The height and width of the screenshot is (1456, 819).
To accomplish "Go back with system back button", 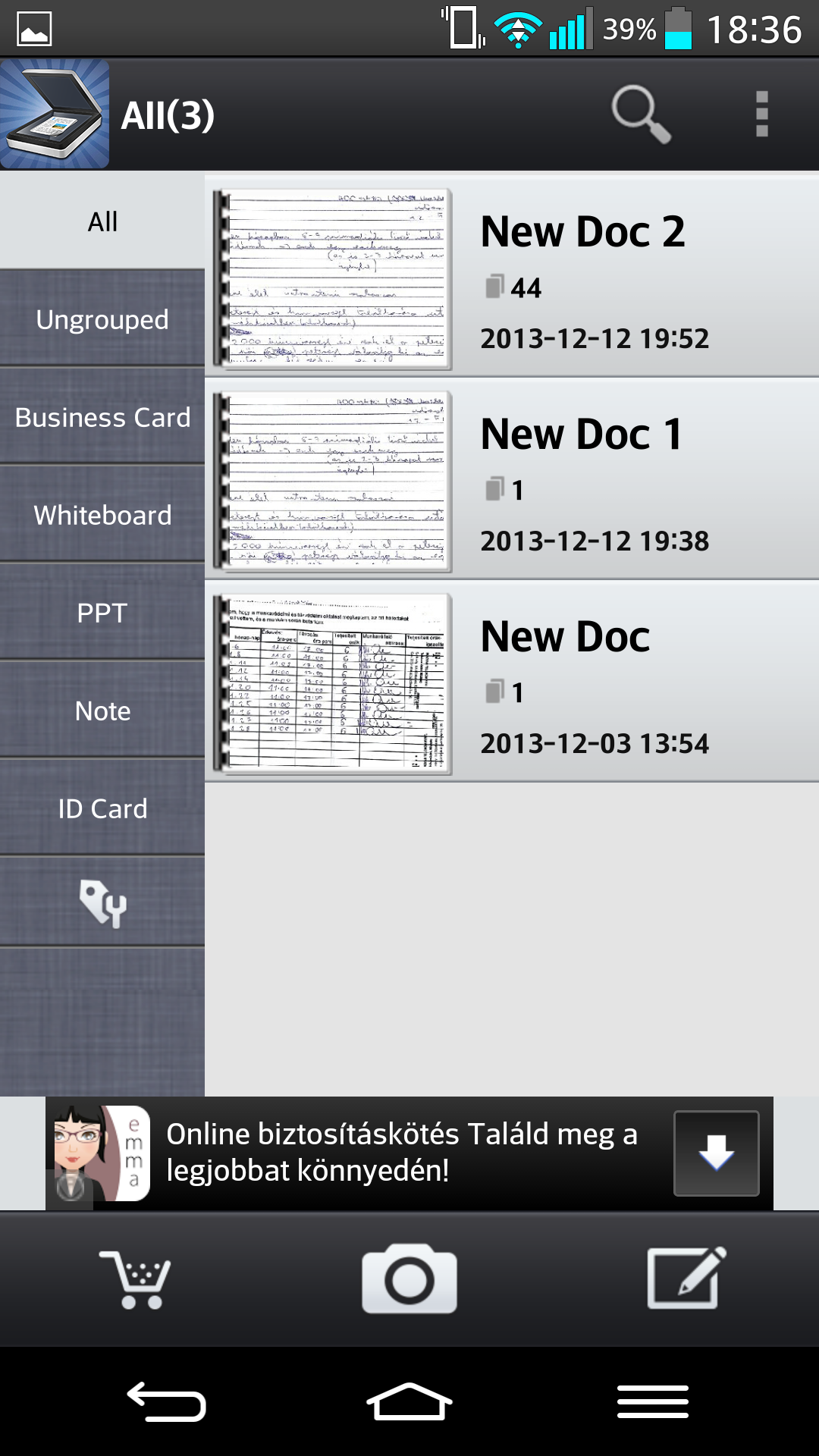I will pyautogui.click(x=167, y=1401).
